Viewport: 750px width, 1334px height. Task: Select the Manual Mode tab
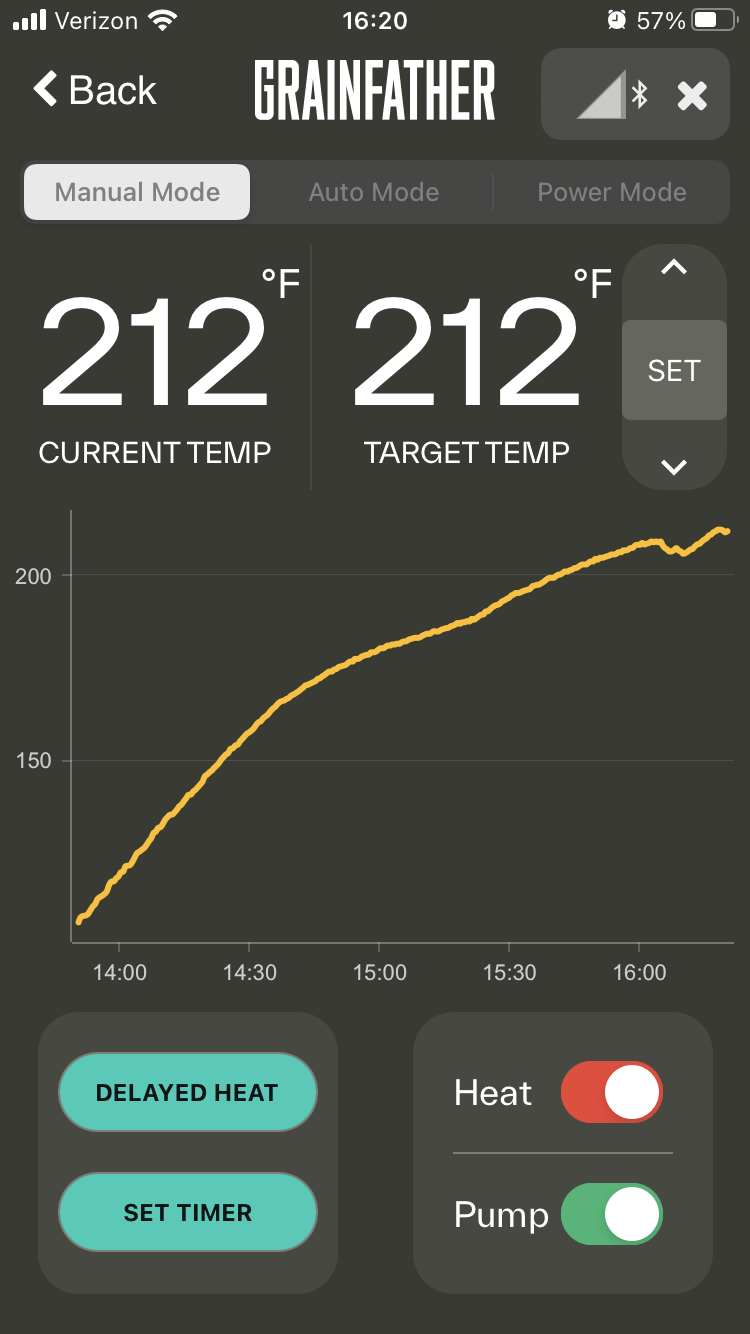click(137, 192)
